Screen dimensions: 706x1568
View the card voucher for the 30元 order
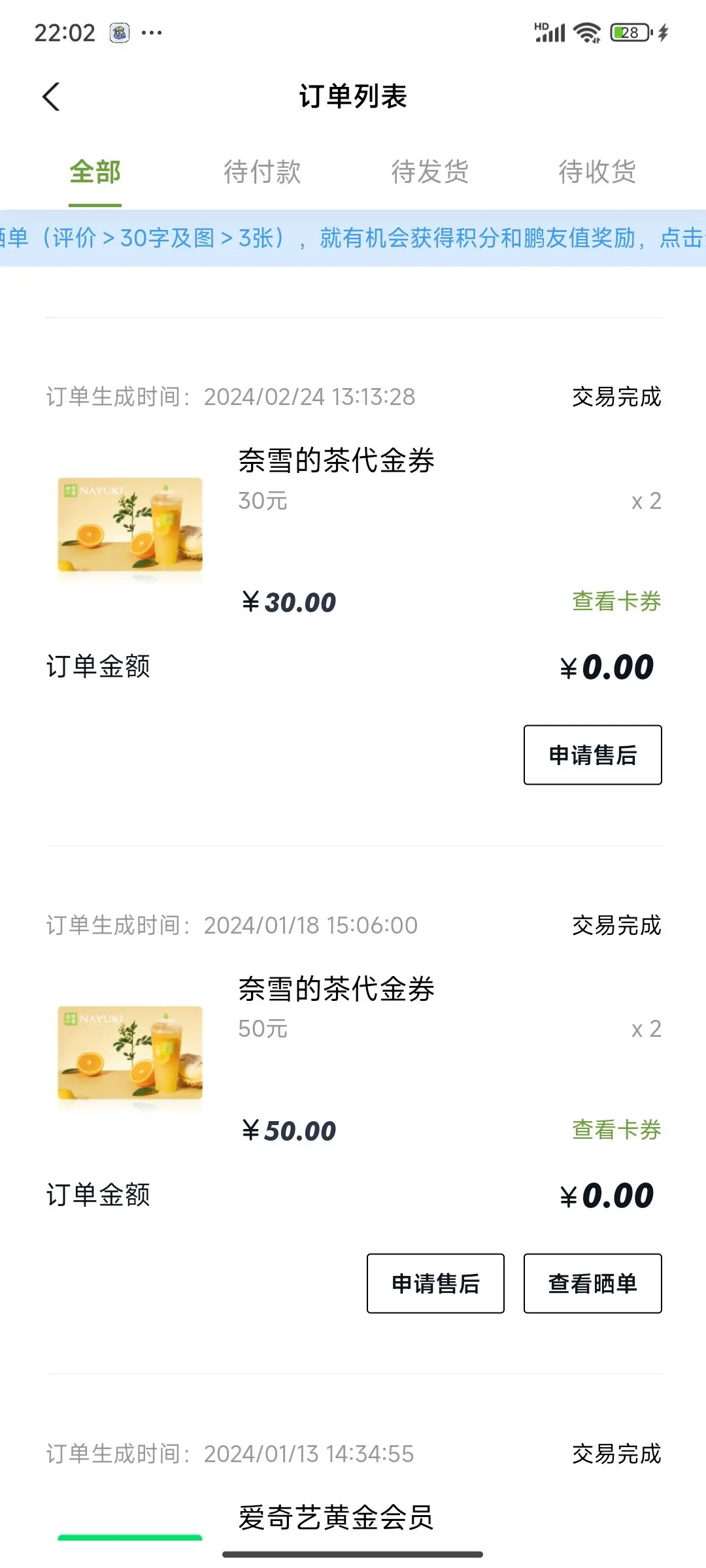point(616,601)
